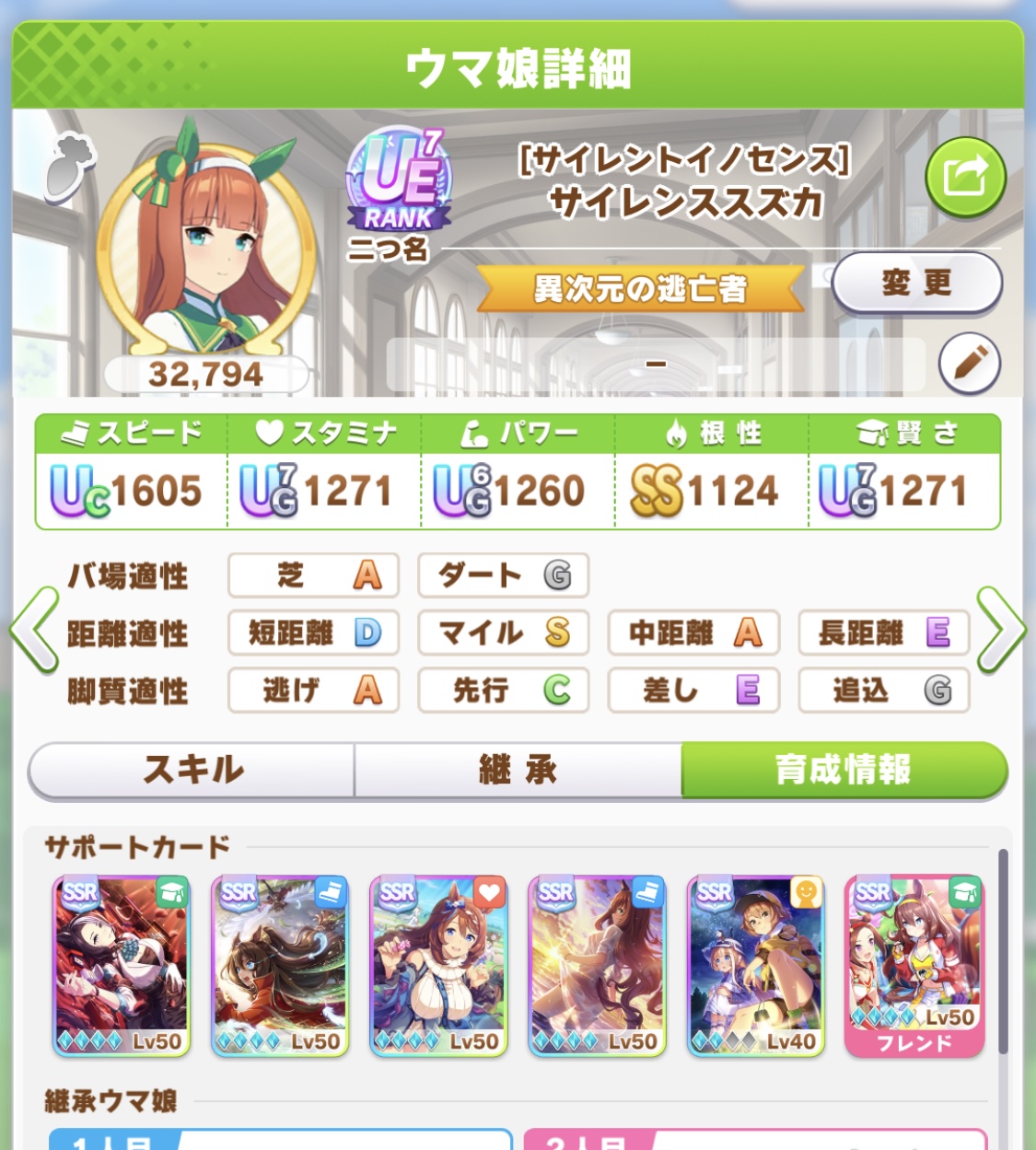Open the first SSR support card

(122, 965)
